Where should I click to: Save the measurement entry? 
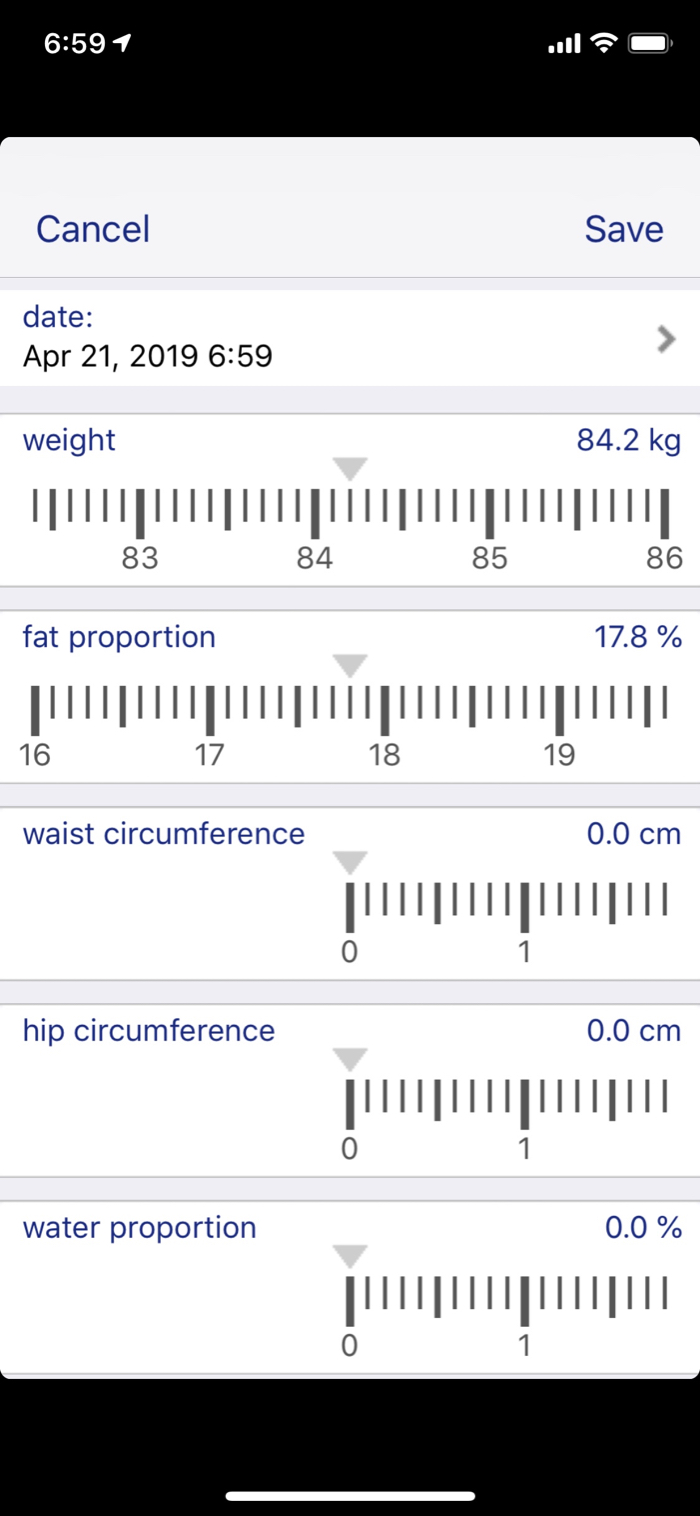pyautogui.click(x=624, y=229)
